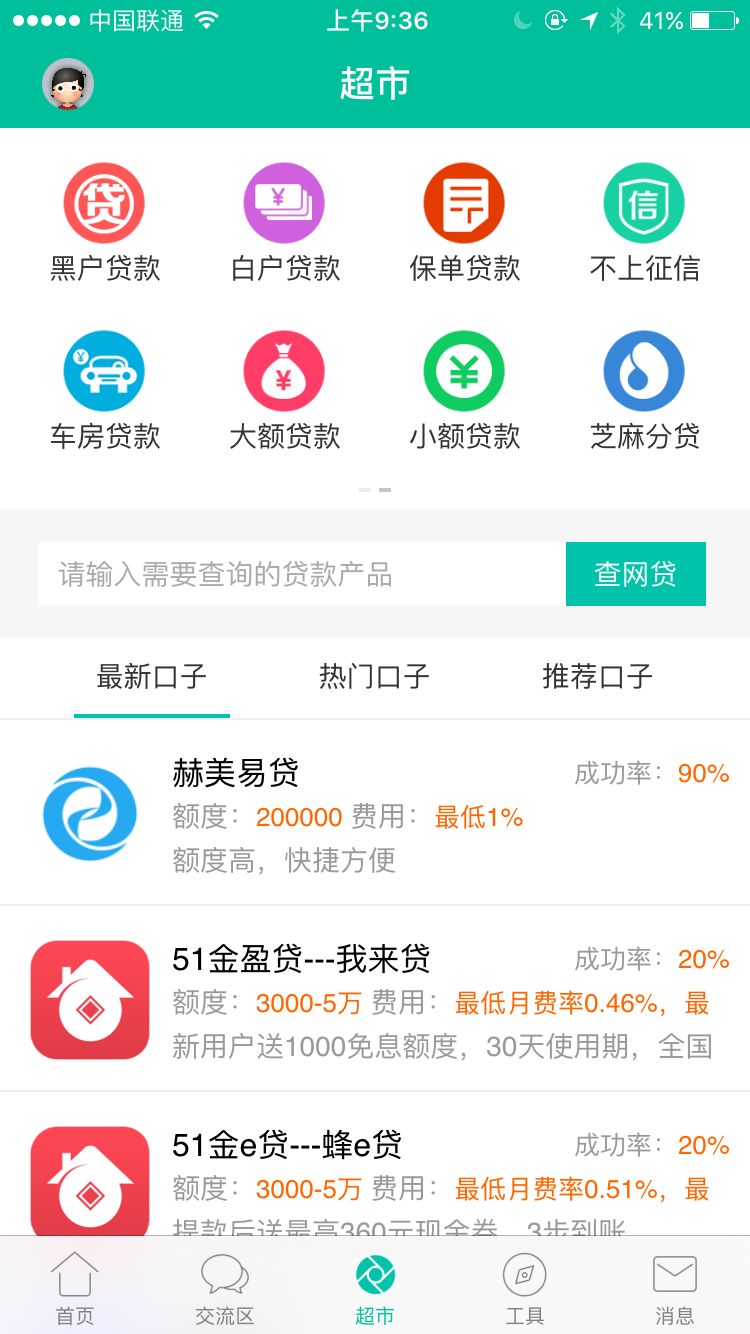Open the user avatar in top bar
Screen dimensions: 750x1334
tap(66, 84)
